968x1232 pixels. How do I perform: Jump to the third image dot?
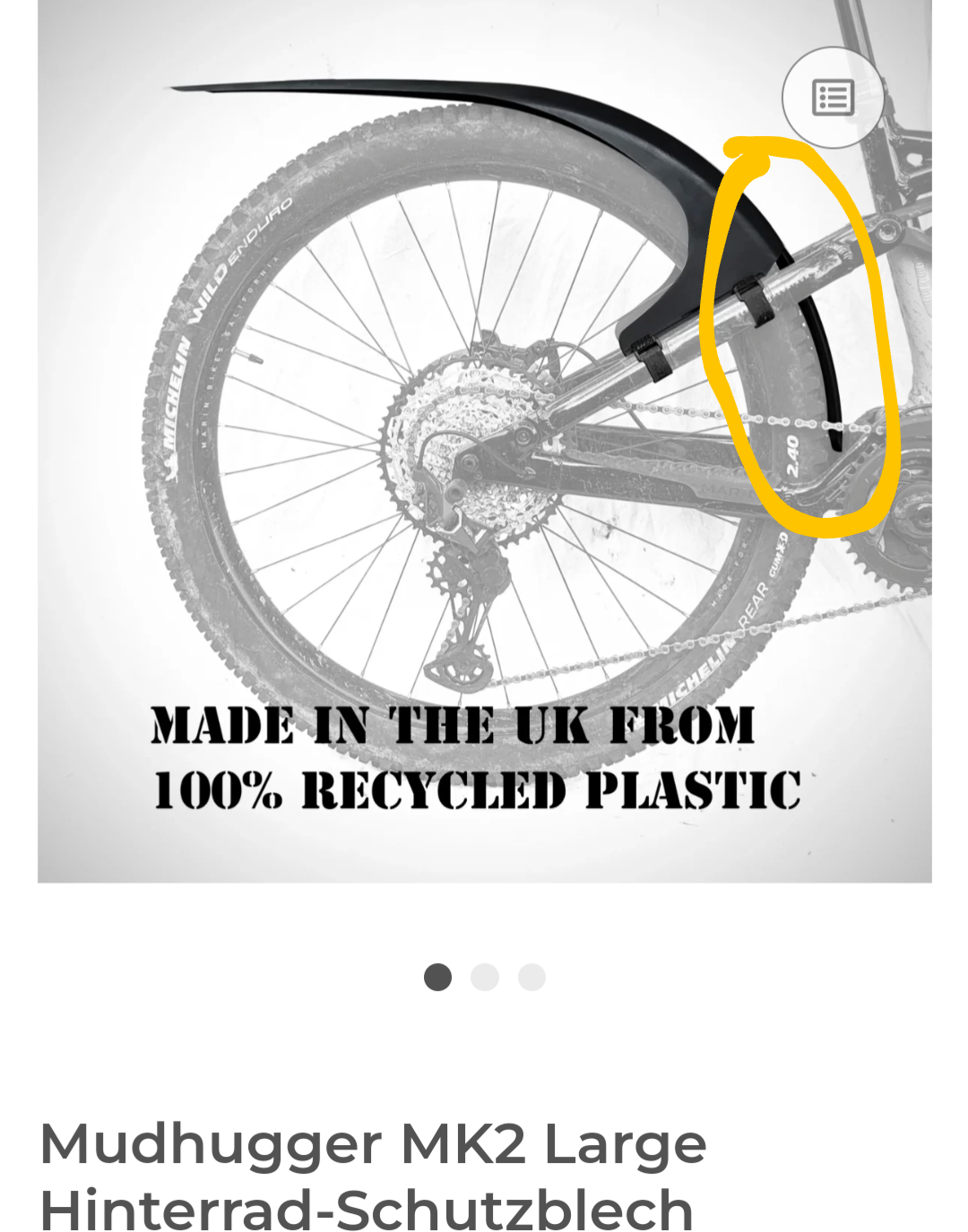point(532,977)
